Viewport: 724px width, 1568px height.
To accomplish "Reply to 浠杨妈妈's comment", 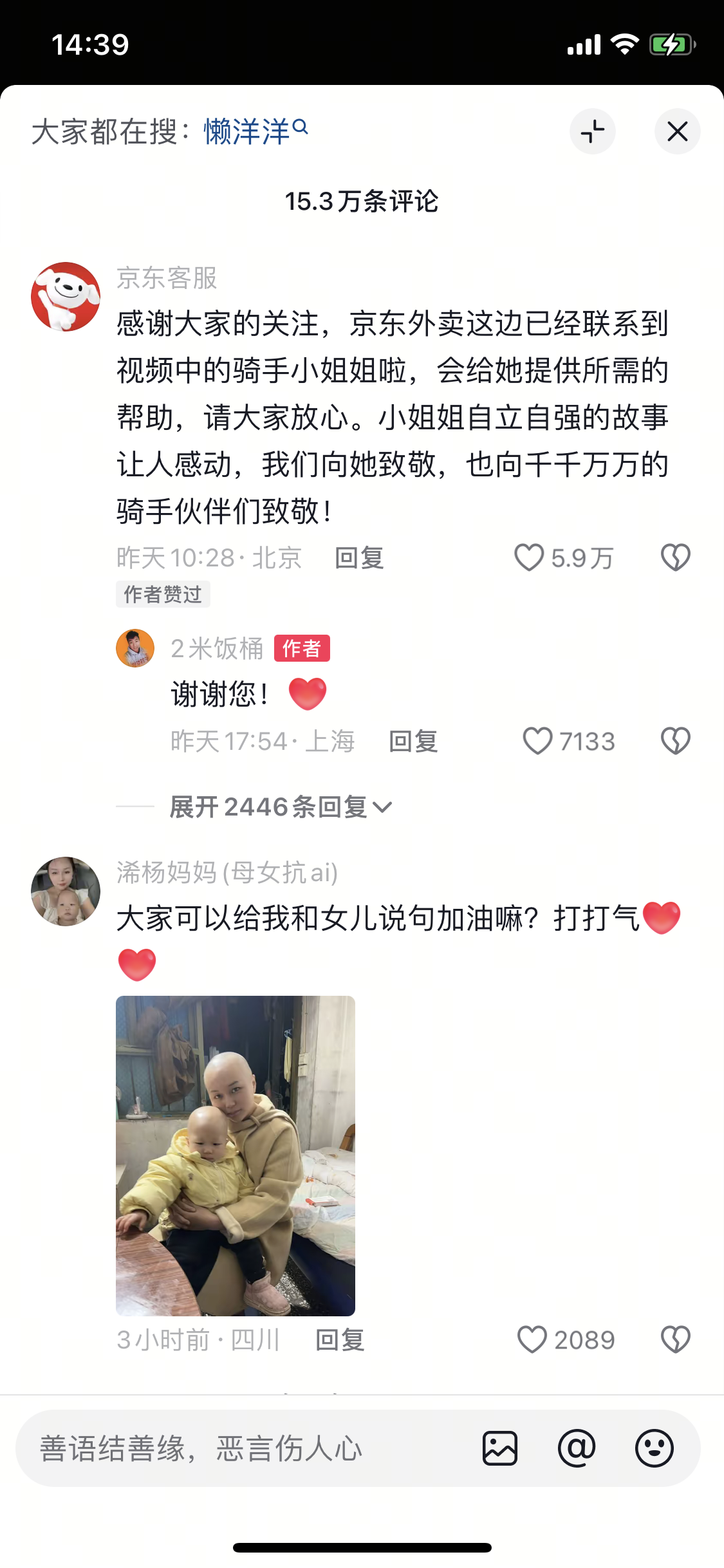I will (340, 1341).
